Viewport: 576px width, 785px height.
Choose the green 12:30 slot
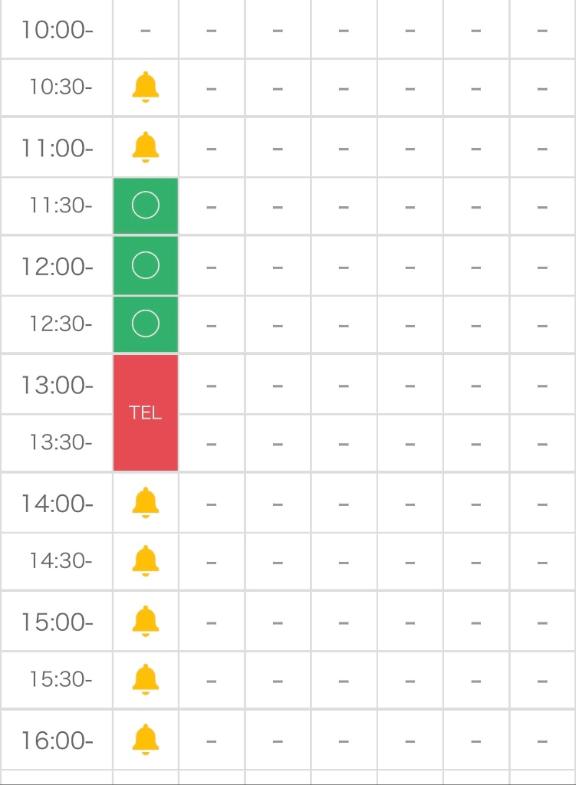pyautogui.click(x=146, y=324)
